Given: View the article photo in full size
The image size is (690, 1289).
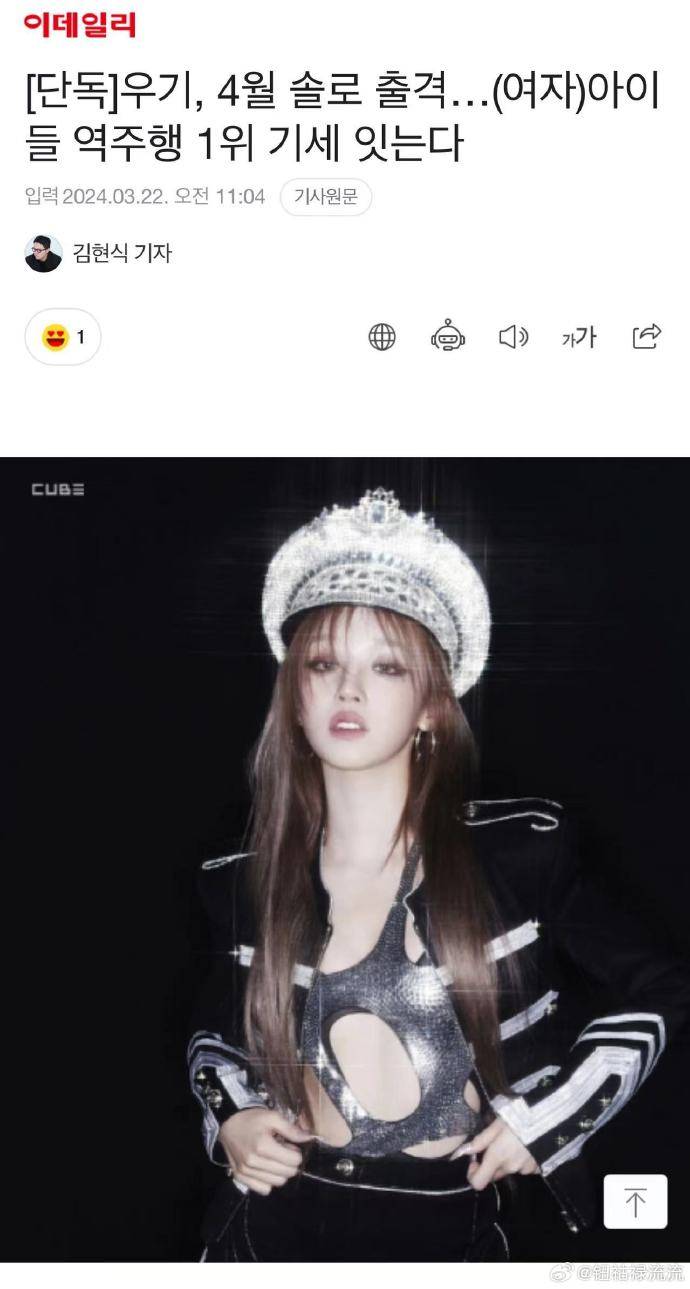Looking at the screenshot, I should (345, 850).
